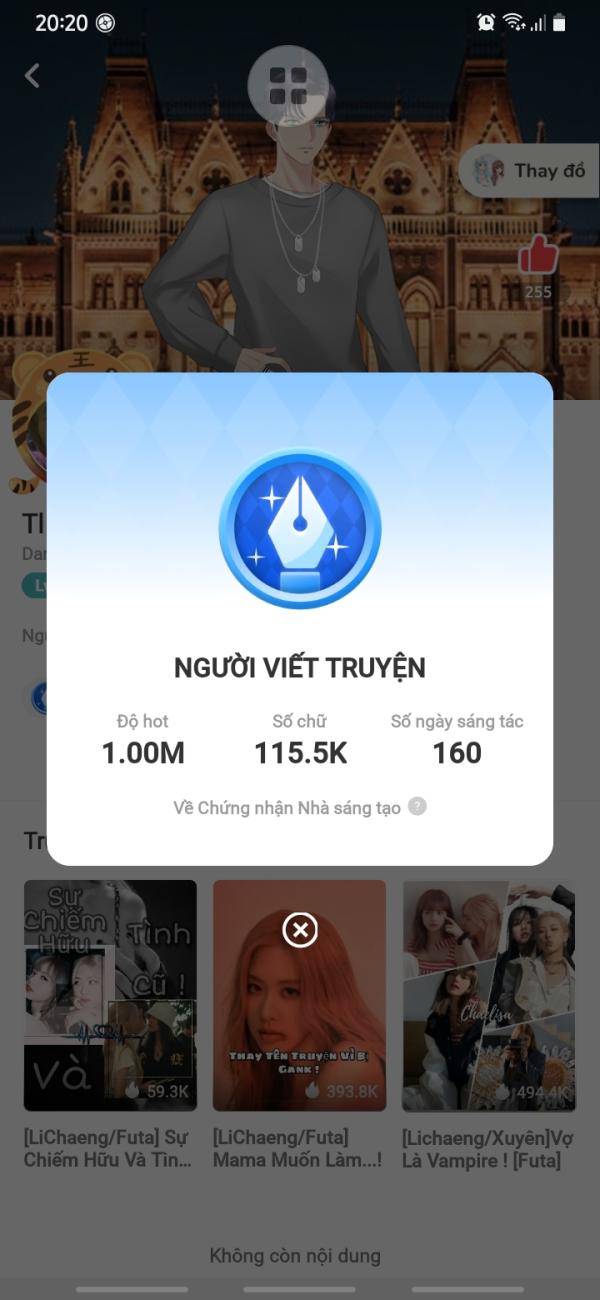Like this profile with thumbs up
Viewport: 600px width, 1300px height.
537,256
